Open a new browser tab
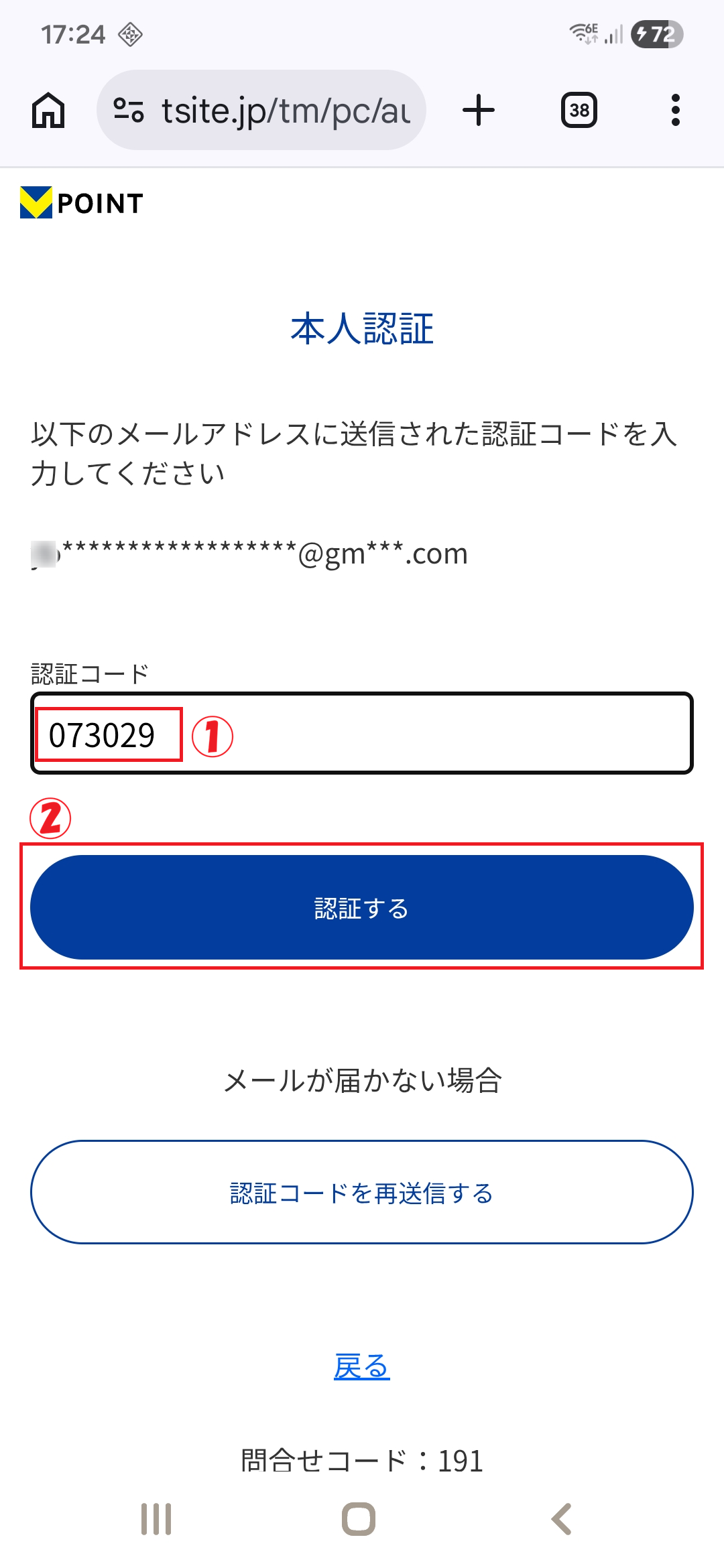This screenshot has height=1568, width=724. point(479,111)
